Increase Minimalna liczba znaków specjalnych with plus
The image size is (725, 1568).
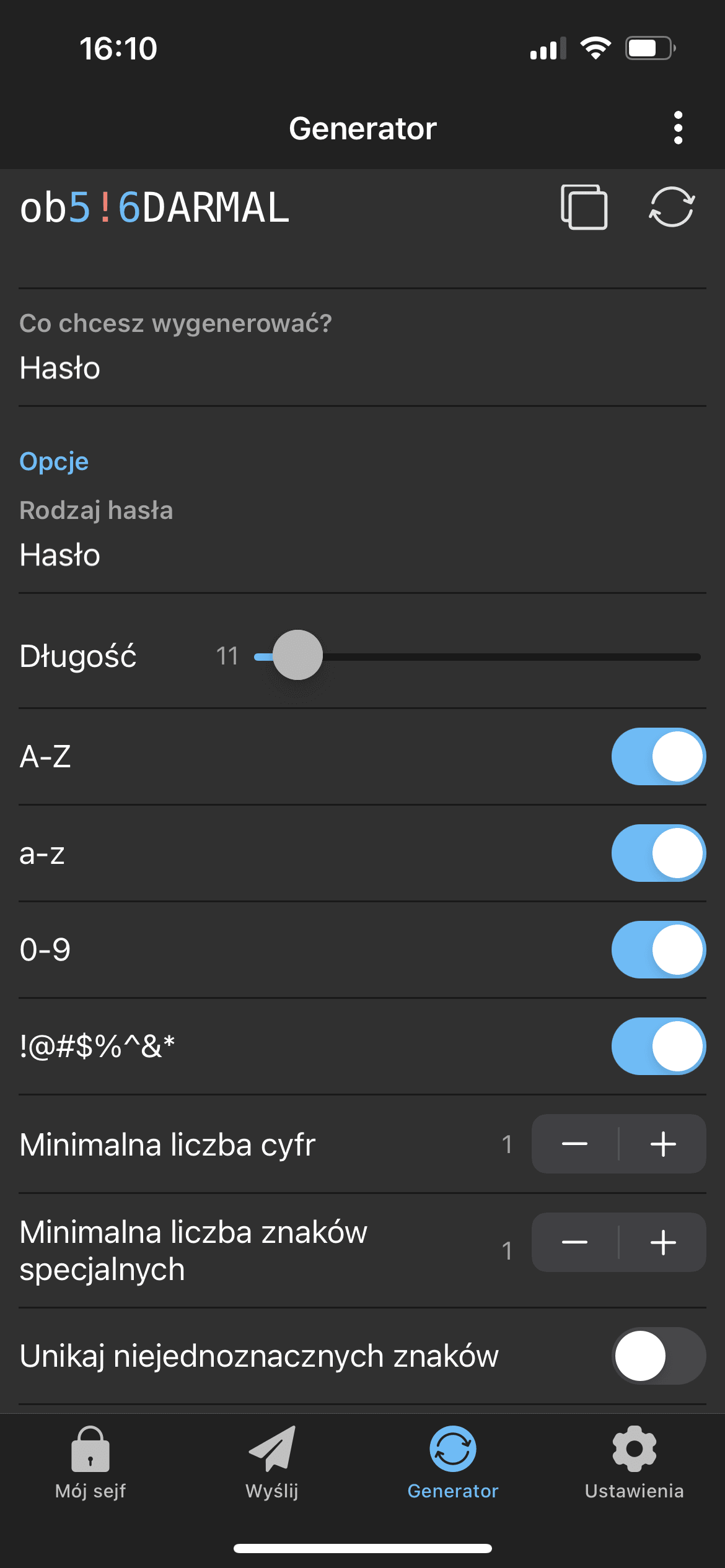[663, 1242]
